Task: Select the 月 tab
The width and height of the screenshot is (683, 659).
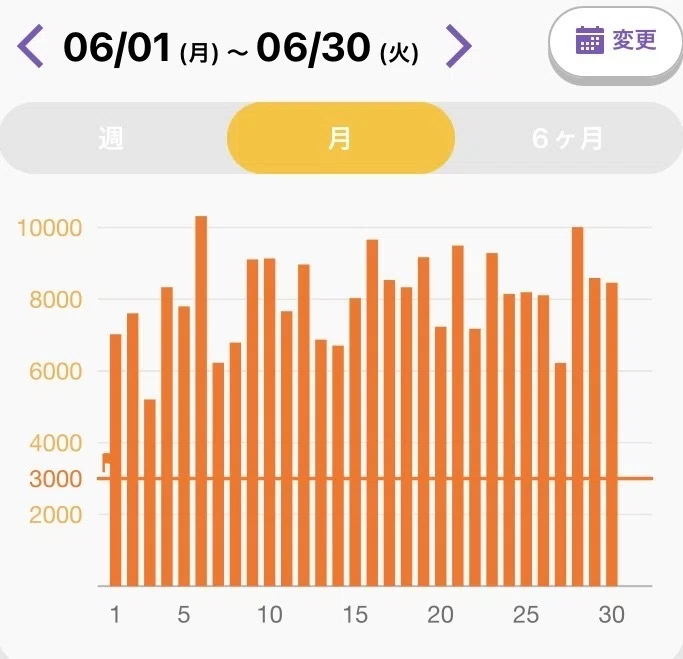Action: pos(341,138)
